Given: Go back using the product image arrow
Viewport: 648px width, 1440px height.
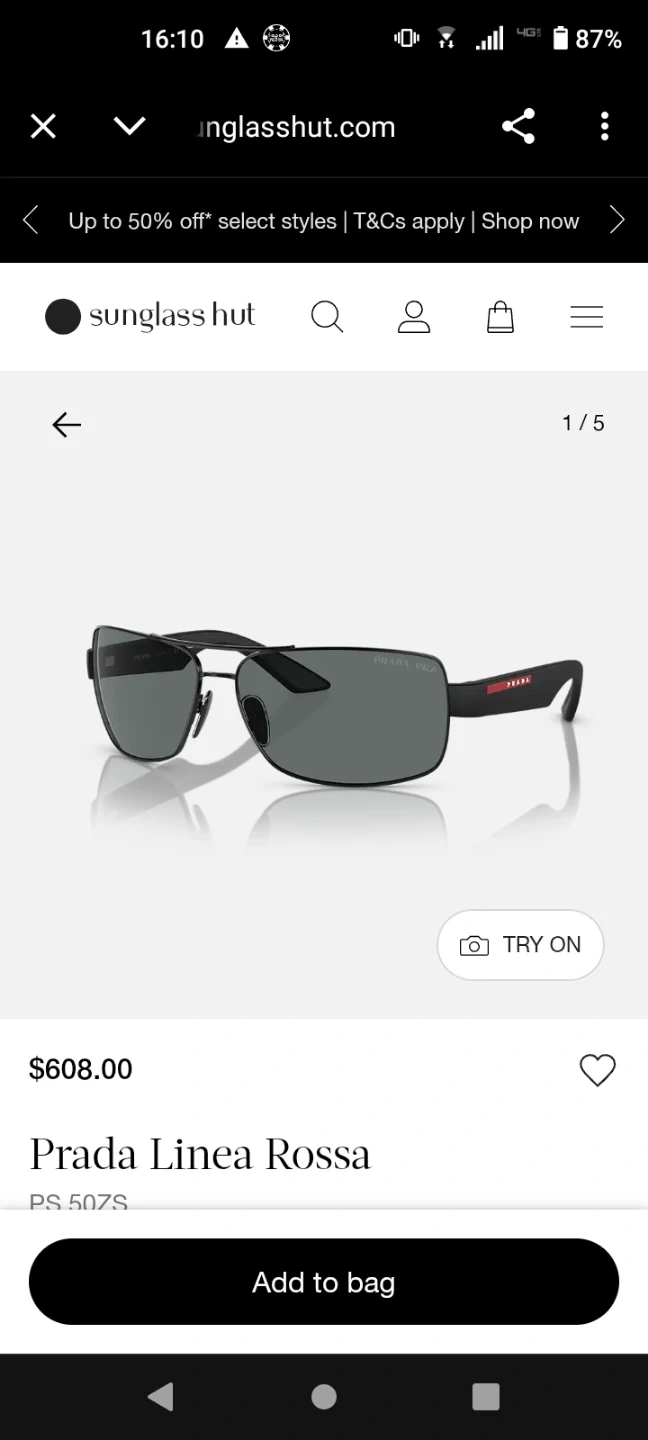Looking at the screenshot, I should (x=66, y=424).
